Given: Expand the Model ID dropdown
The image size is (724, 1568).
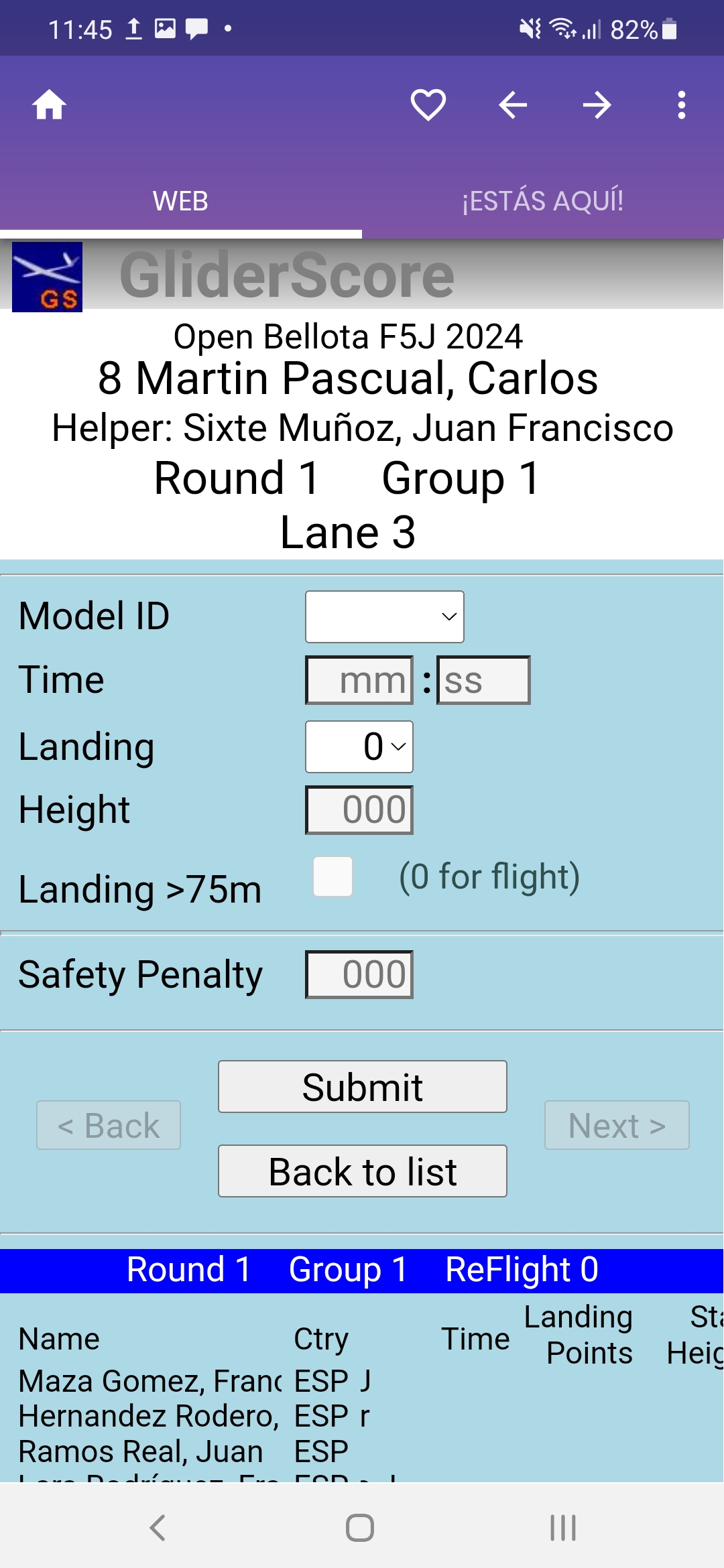Looking at the screenshot, I should [x=384, y=616].
